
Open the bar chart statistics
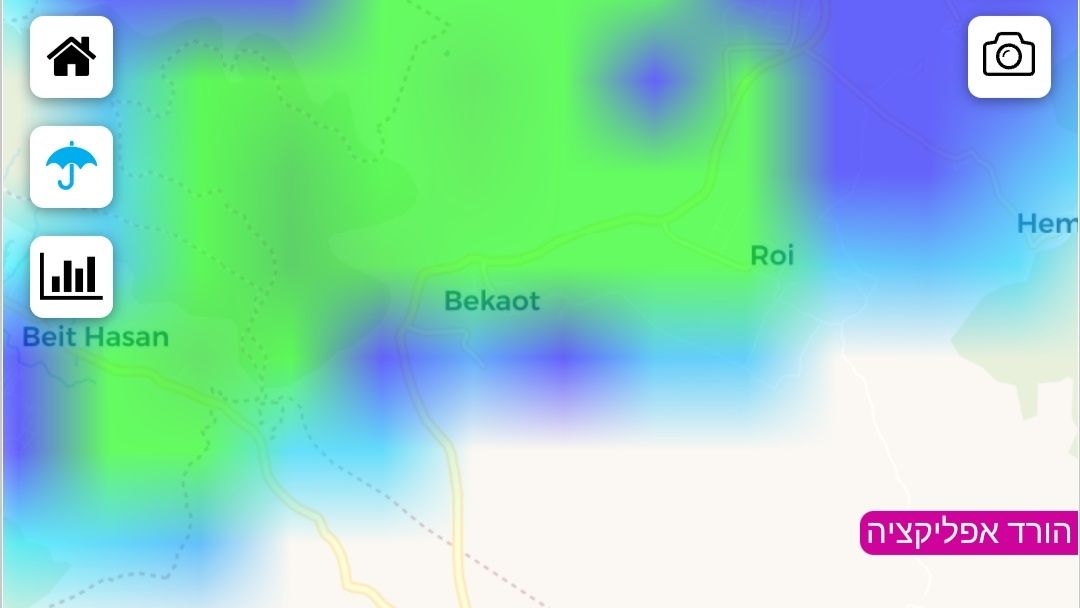click(x=71, y=277)
